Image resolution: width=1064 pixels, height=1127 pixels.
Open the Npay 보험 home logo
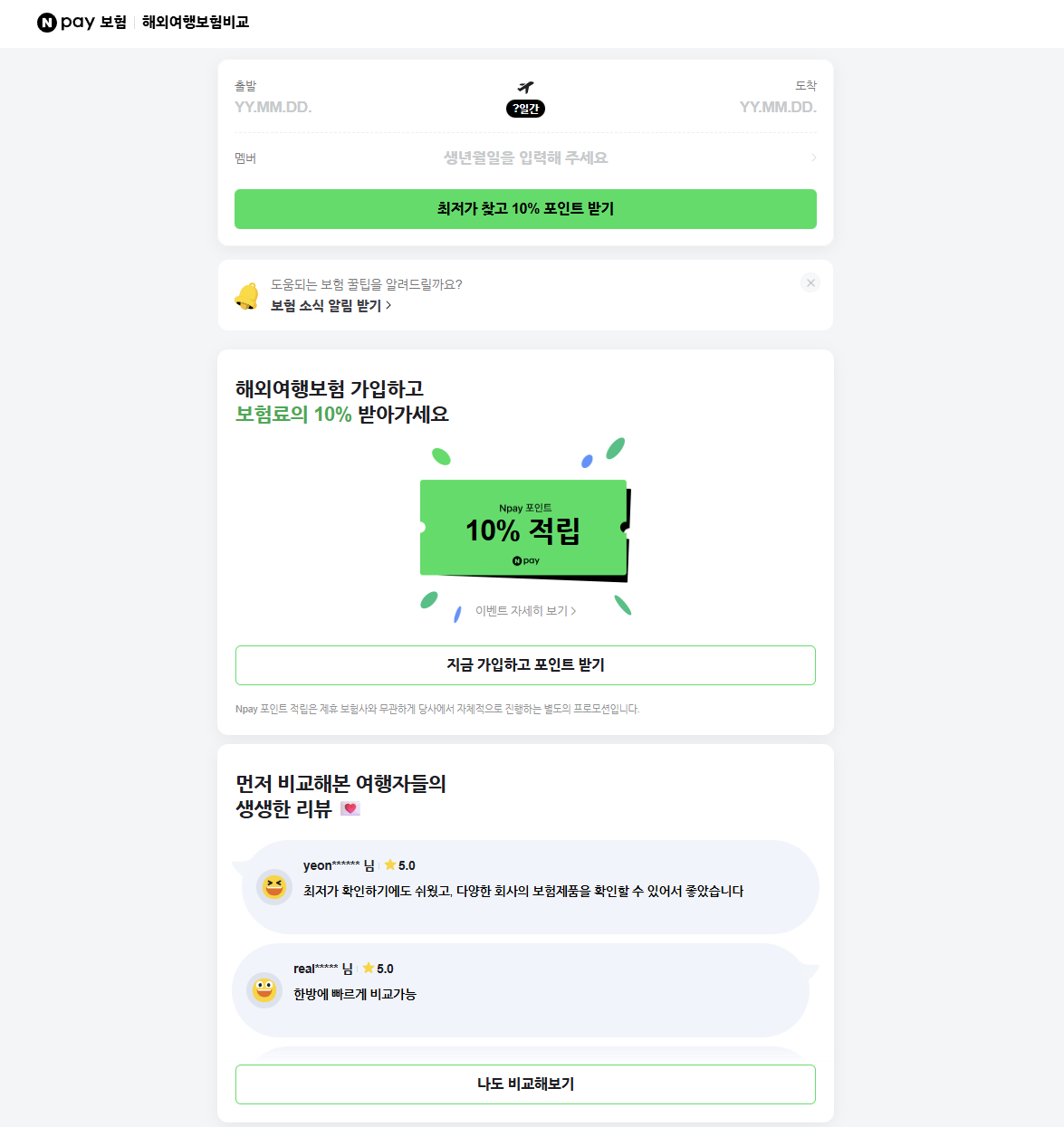click(81, 23)
